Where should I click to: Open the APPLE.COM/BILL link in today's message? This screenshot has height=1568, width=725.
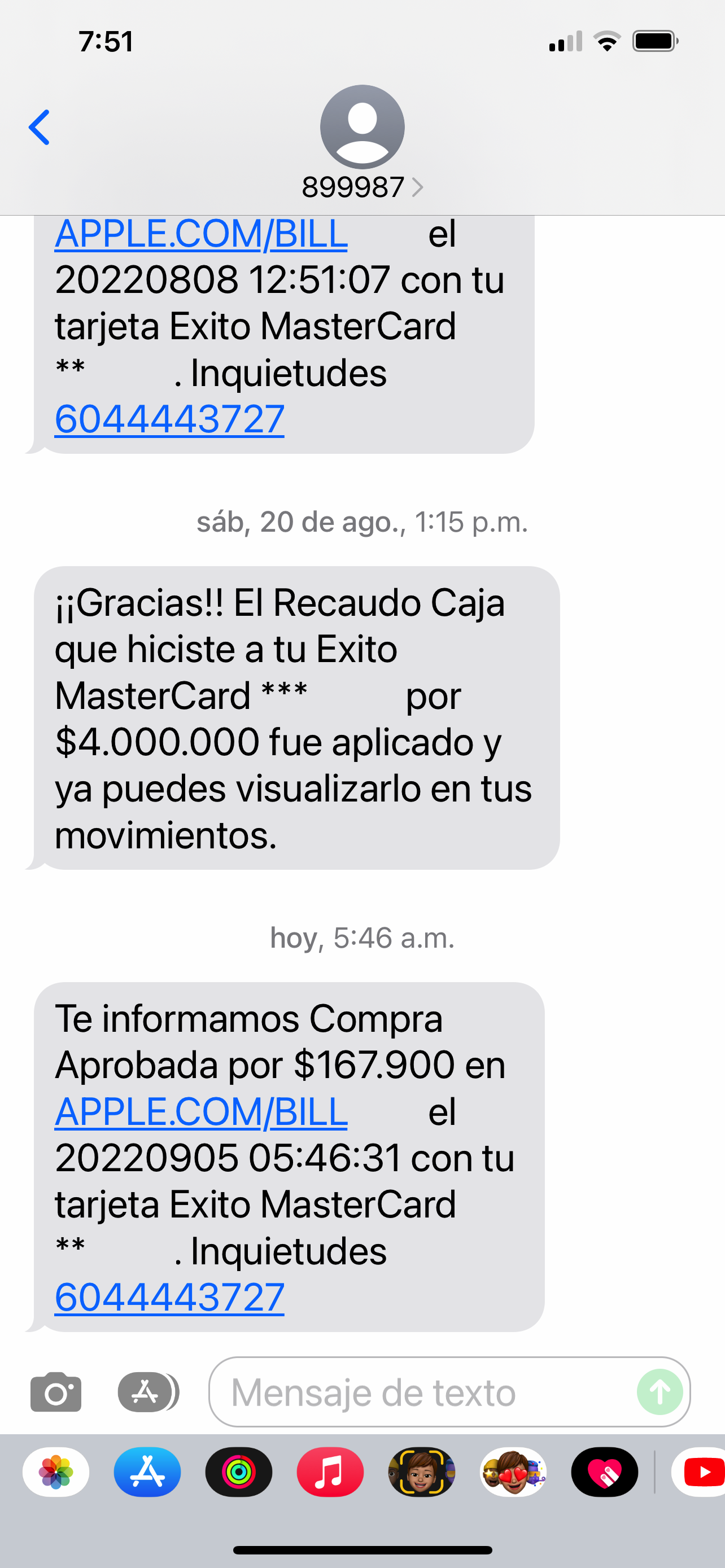[201, 1111]
